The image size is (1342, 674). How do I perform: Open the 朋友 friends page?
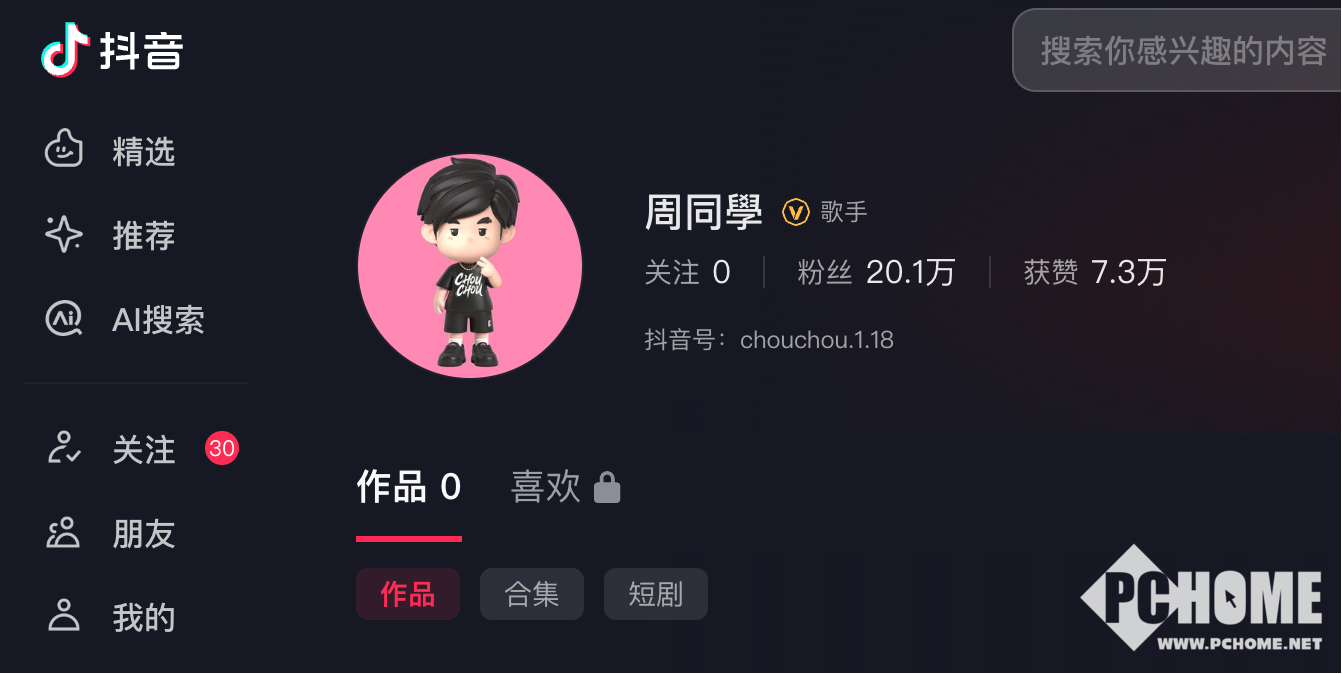112,534
